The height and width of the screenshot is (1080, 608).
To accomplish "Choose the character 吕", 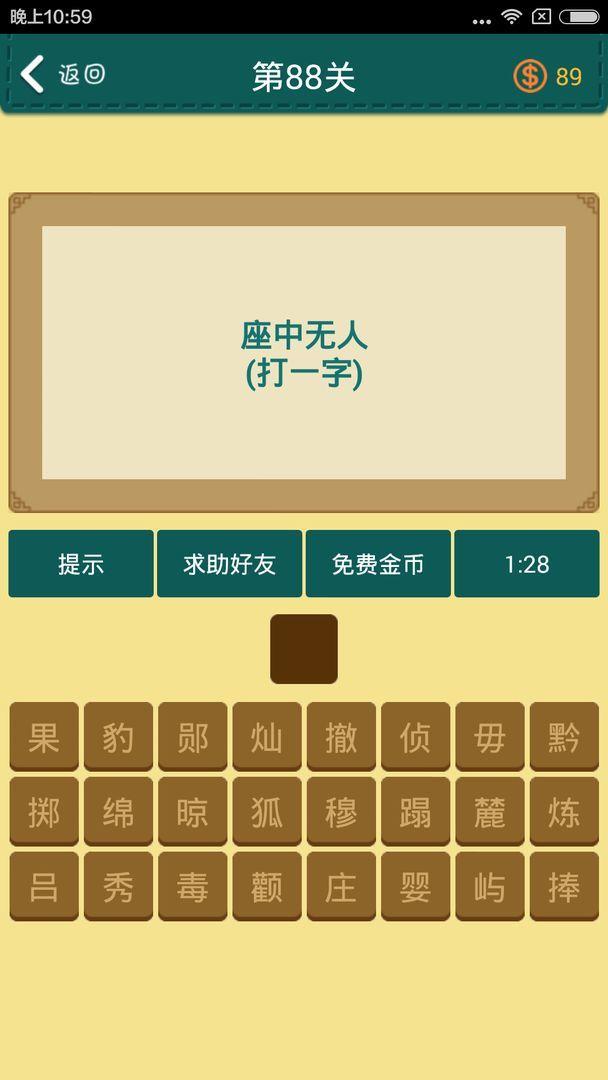I will click(x=44, y=886).
